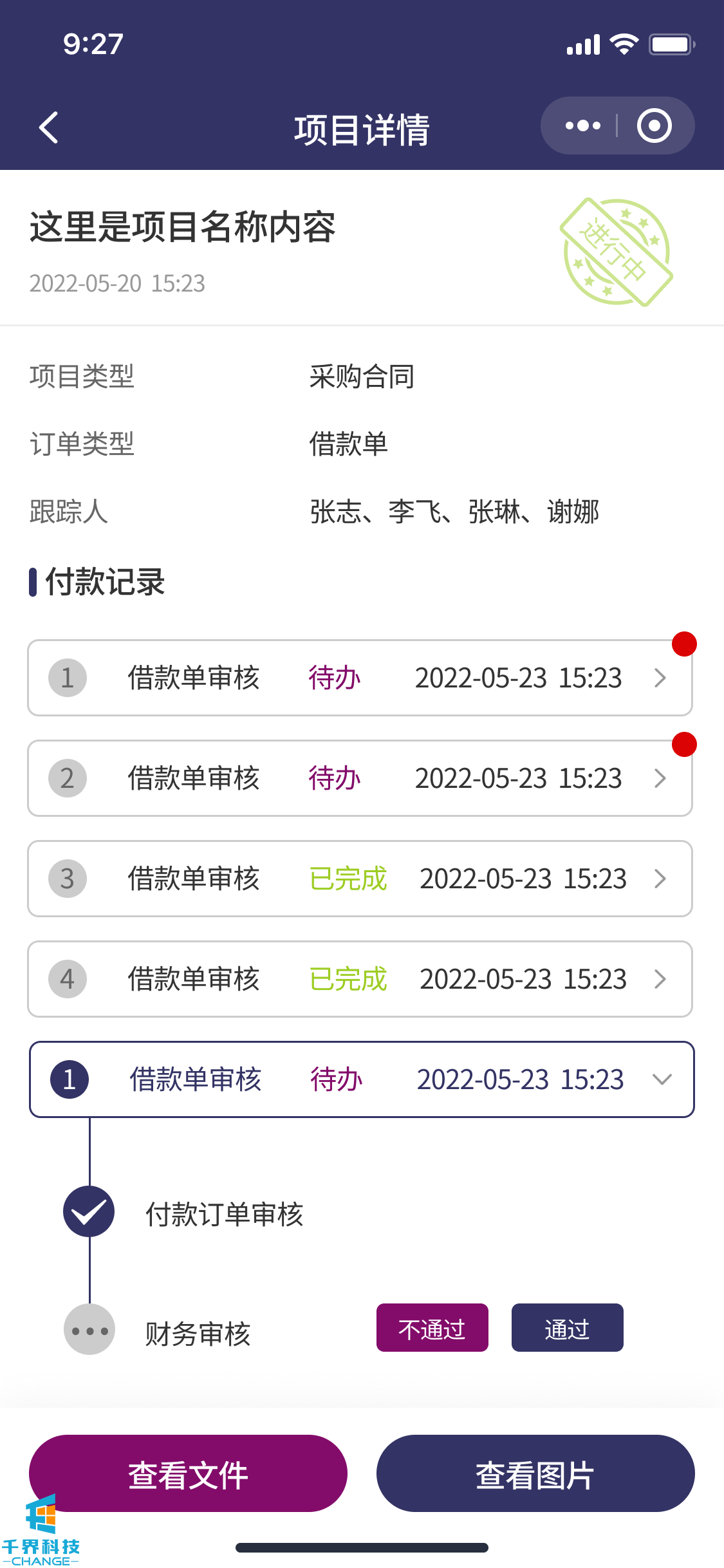
Task: Go back from 项目详情 page
Action: (x=49, y=127)
